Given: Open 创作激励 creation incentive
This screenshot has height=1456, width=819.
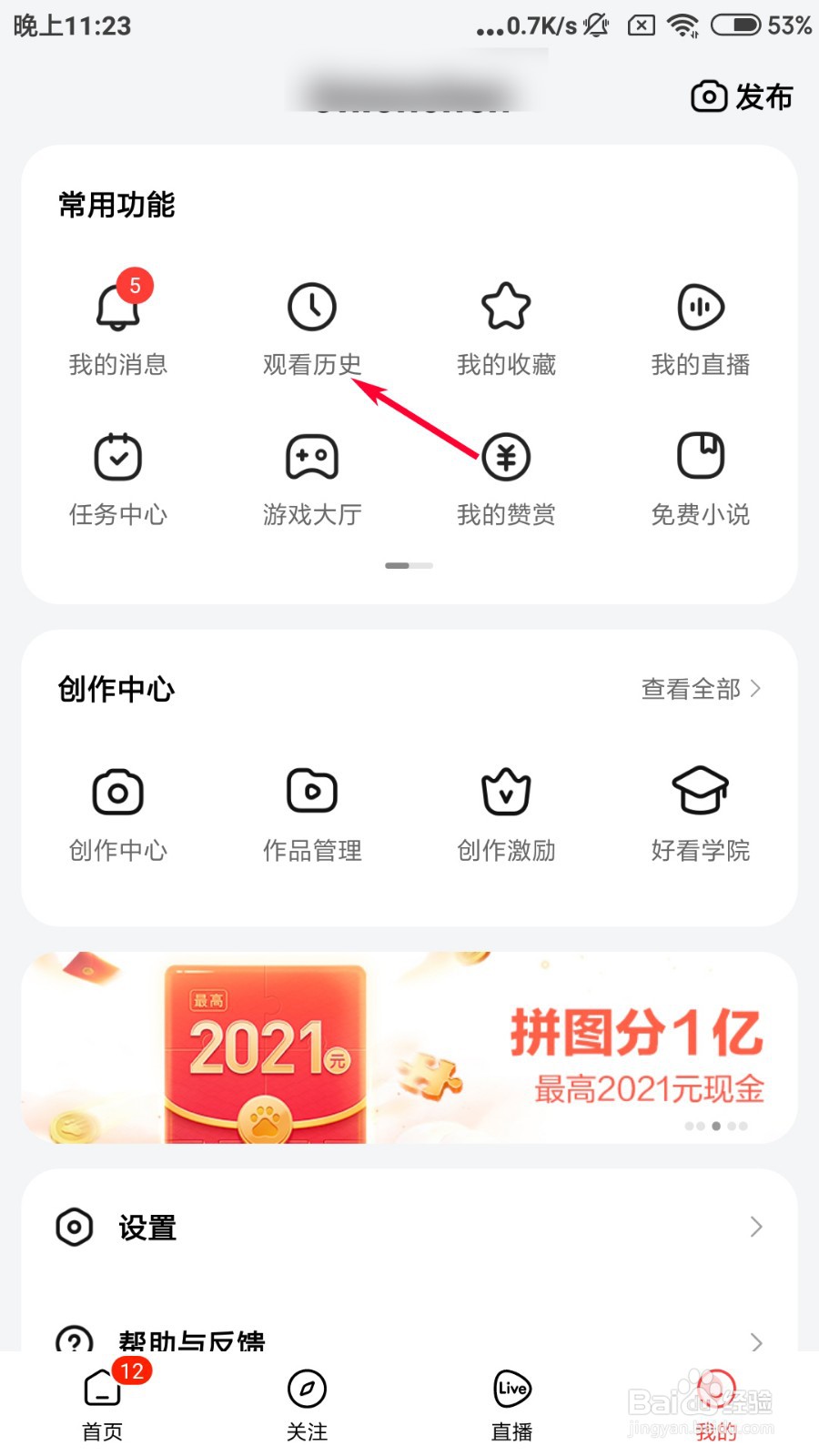Looking at the screenshot, I should click(505, 814).
